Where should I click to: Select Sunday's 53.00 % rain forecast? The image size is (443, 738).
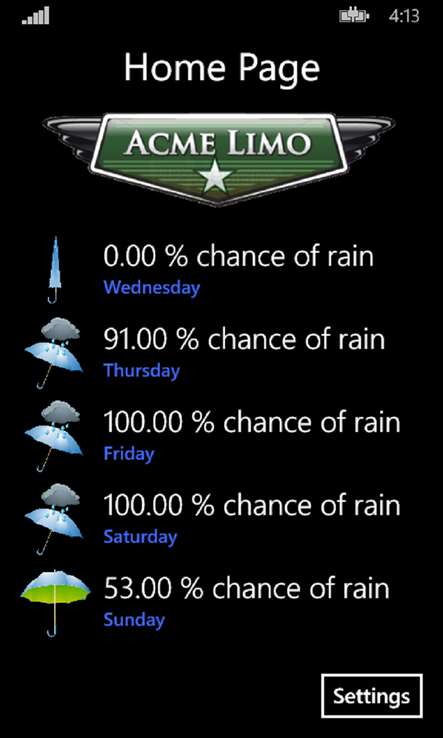coord(212,601)
